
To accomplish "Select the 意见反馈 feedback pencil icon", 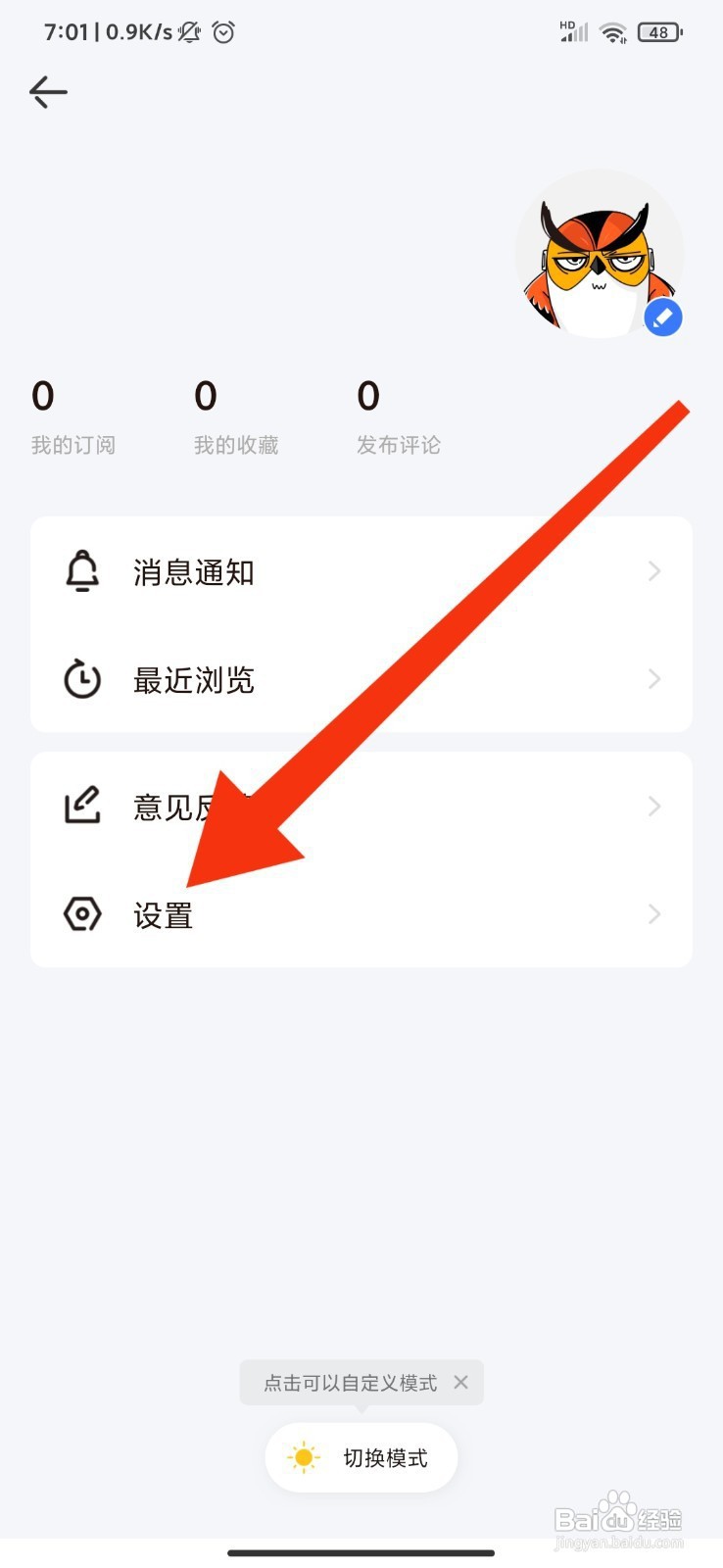I will point(82,806).
